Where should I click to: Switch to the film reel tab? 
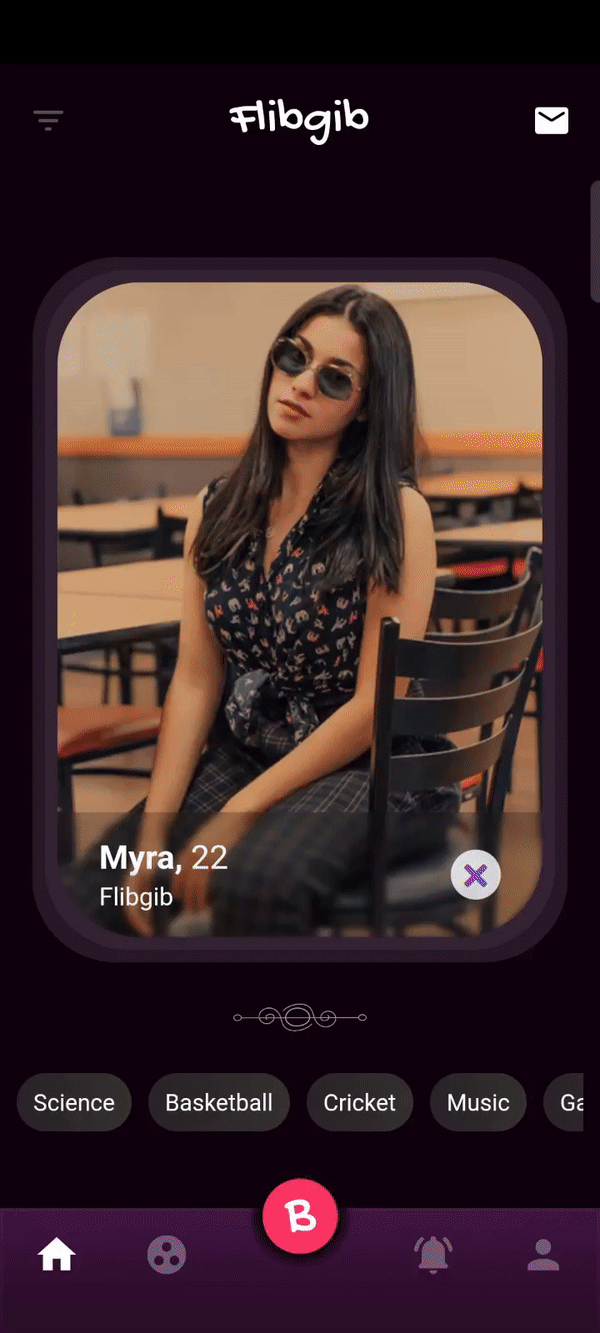(x=167, y=1254)
